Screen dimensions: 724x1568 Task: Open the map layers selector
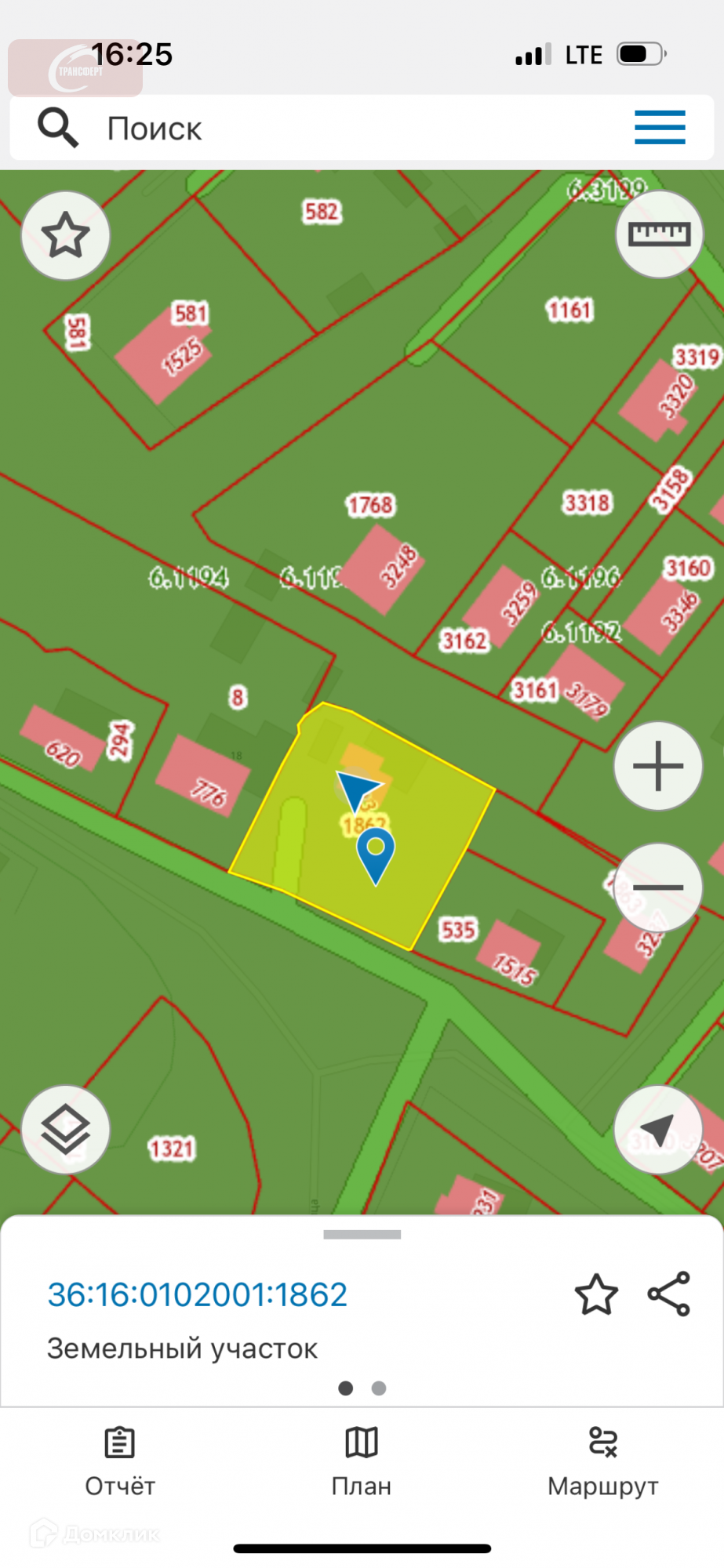(x=65, y=1130)
